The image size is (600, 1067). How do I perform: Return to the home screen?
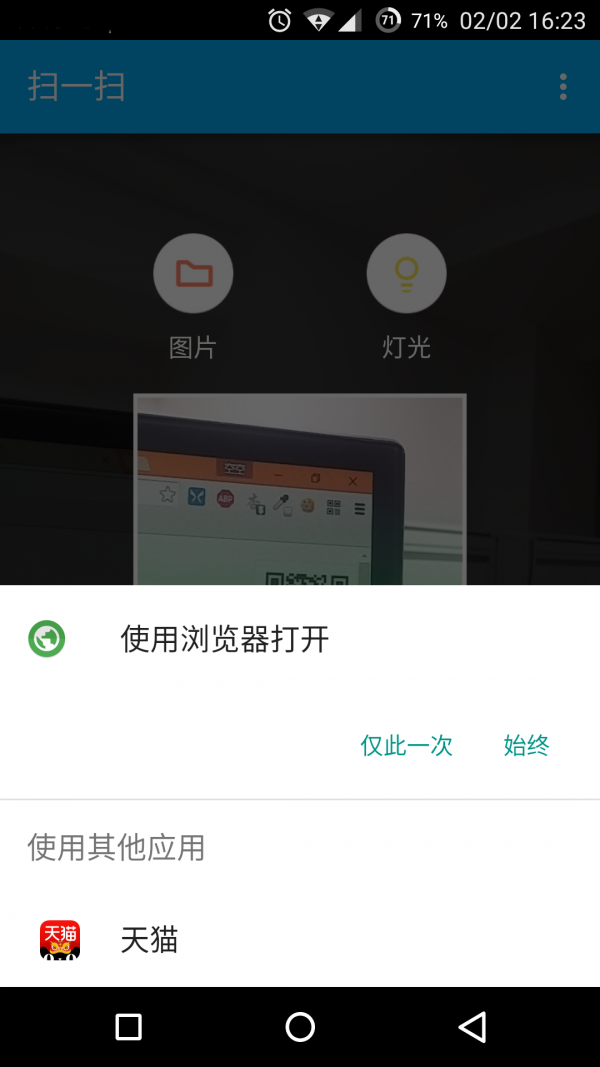[x=300, y=1027]
